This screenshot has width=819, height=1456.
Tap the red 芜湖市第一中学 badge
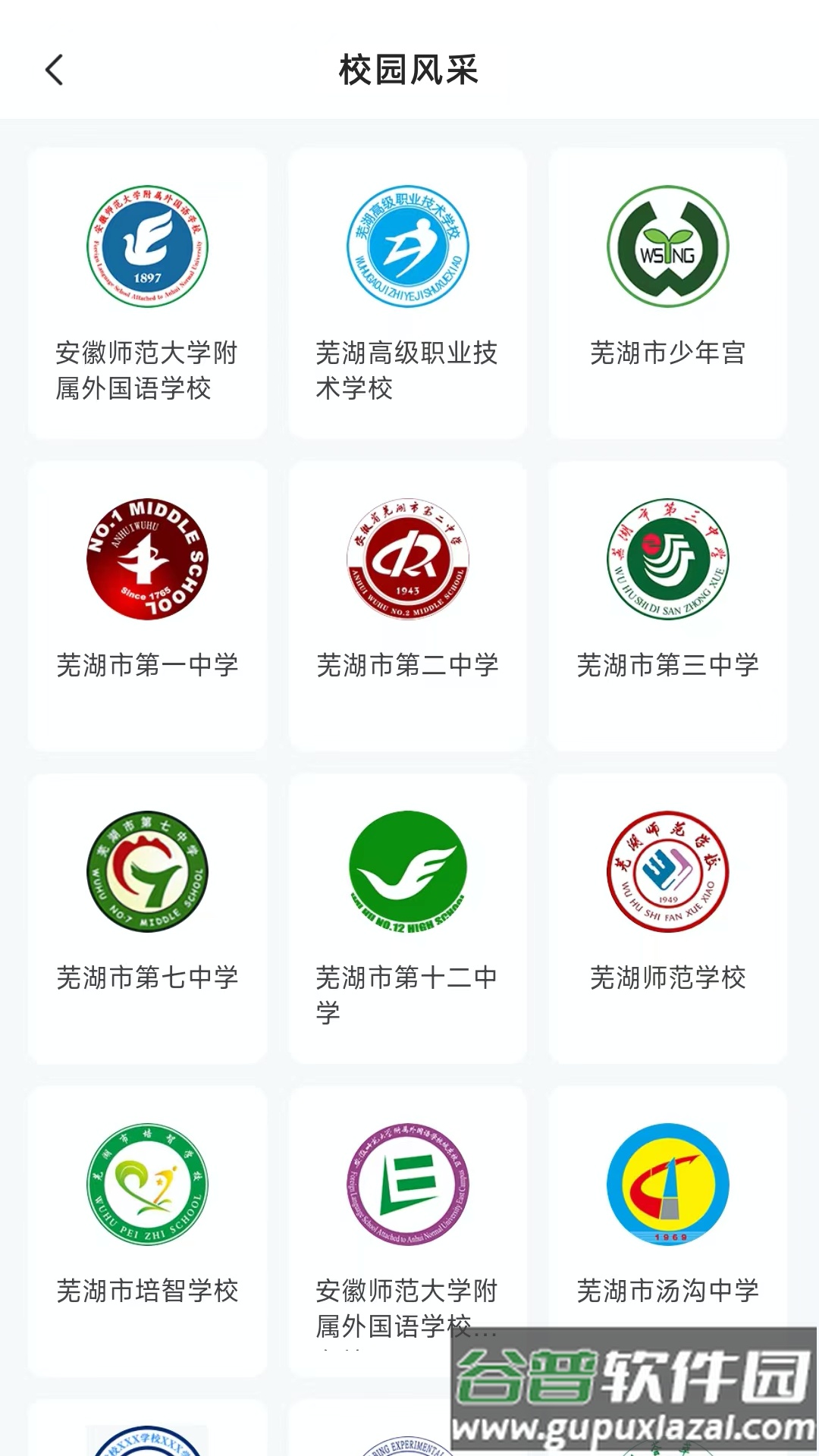tap(146, 560)
